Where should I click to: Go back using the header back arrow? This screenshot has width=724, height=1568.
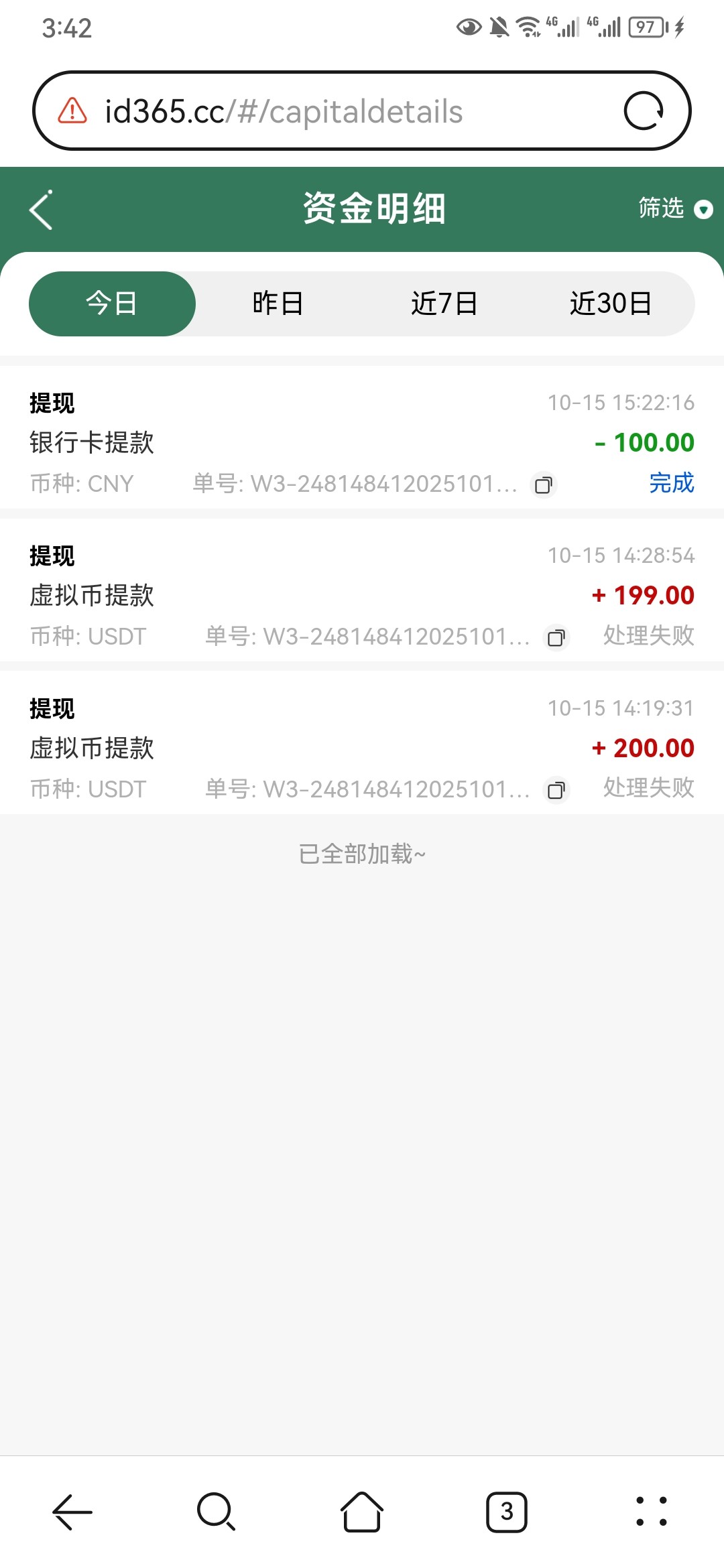(42, 208)
